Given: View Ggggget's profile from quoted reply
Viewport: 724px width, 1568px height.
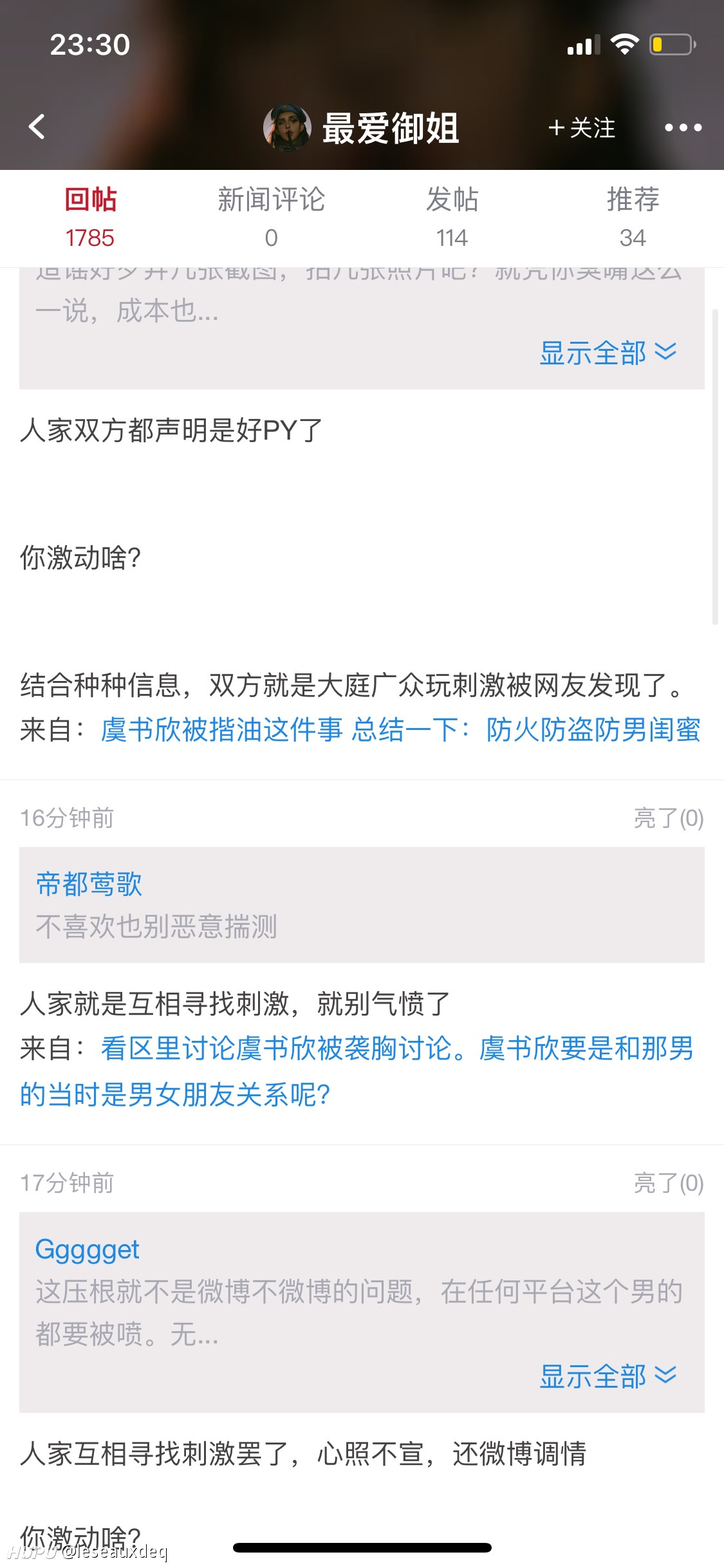Looking at the screenshot, I should coord(87,1249).
